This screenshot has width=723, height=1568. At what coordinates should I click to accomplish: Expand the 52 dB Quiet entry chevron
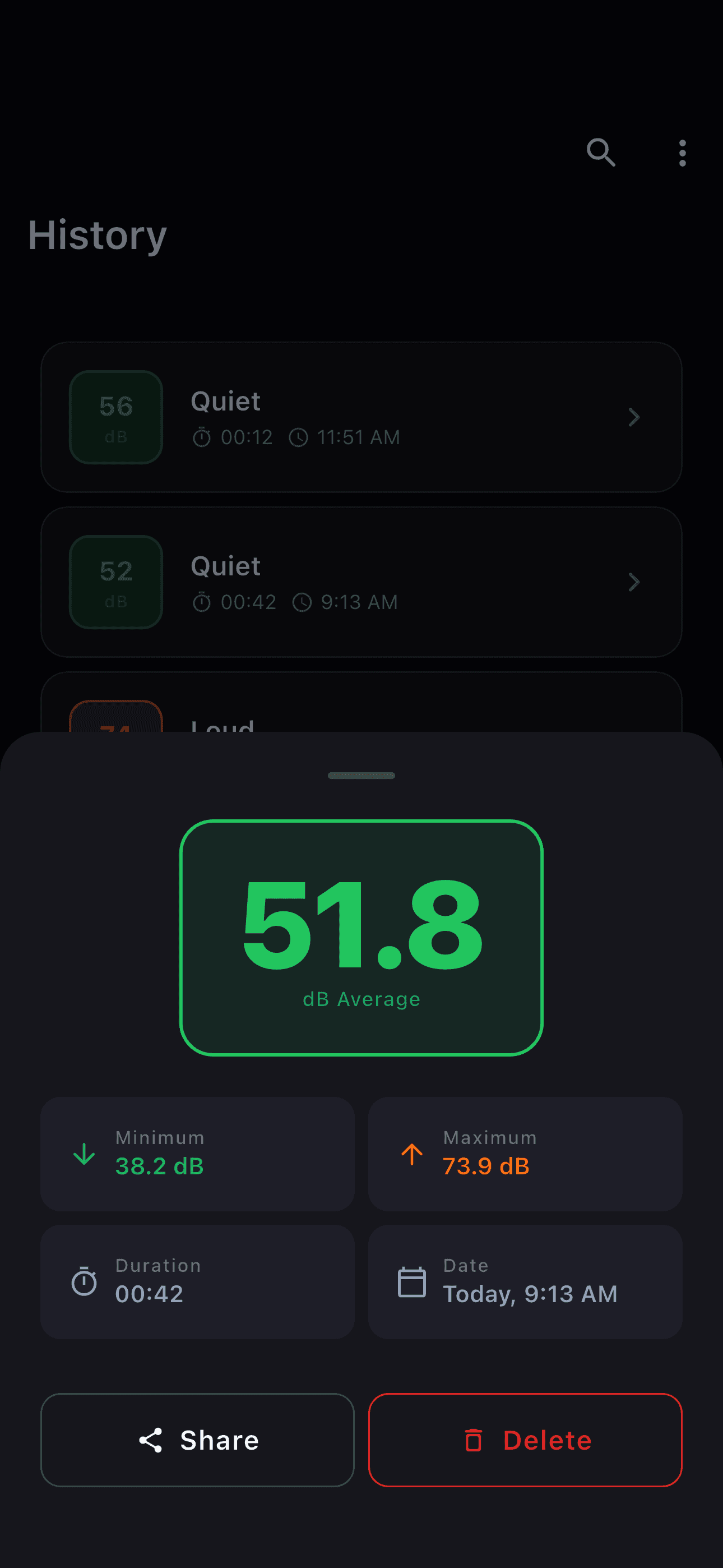click(634, 583)
